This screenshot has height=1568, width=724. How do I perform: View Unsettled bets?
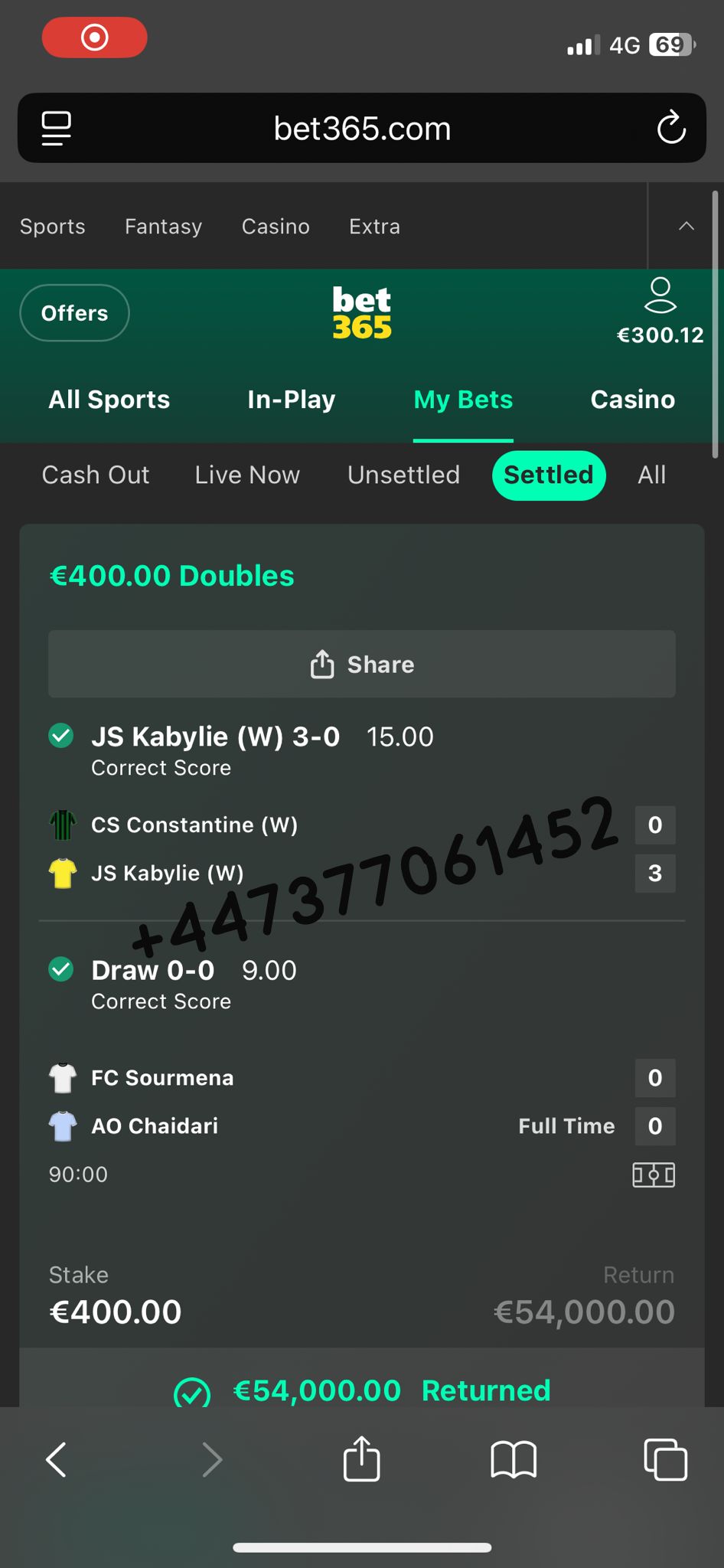pos(403,475)
